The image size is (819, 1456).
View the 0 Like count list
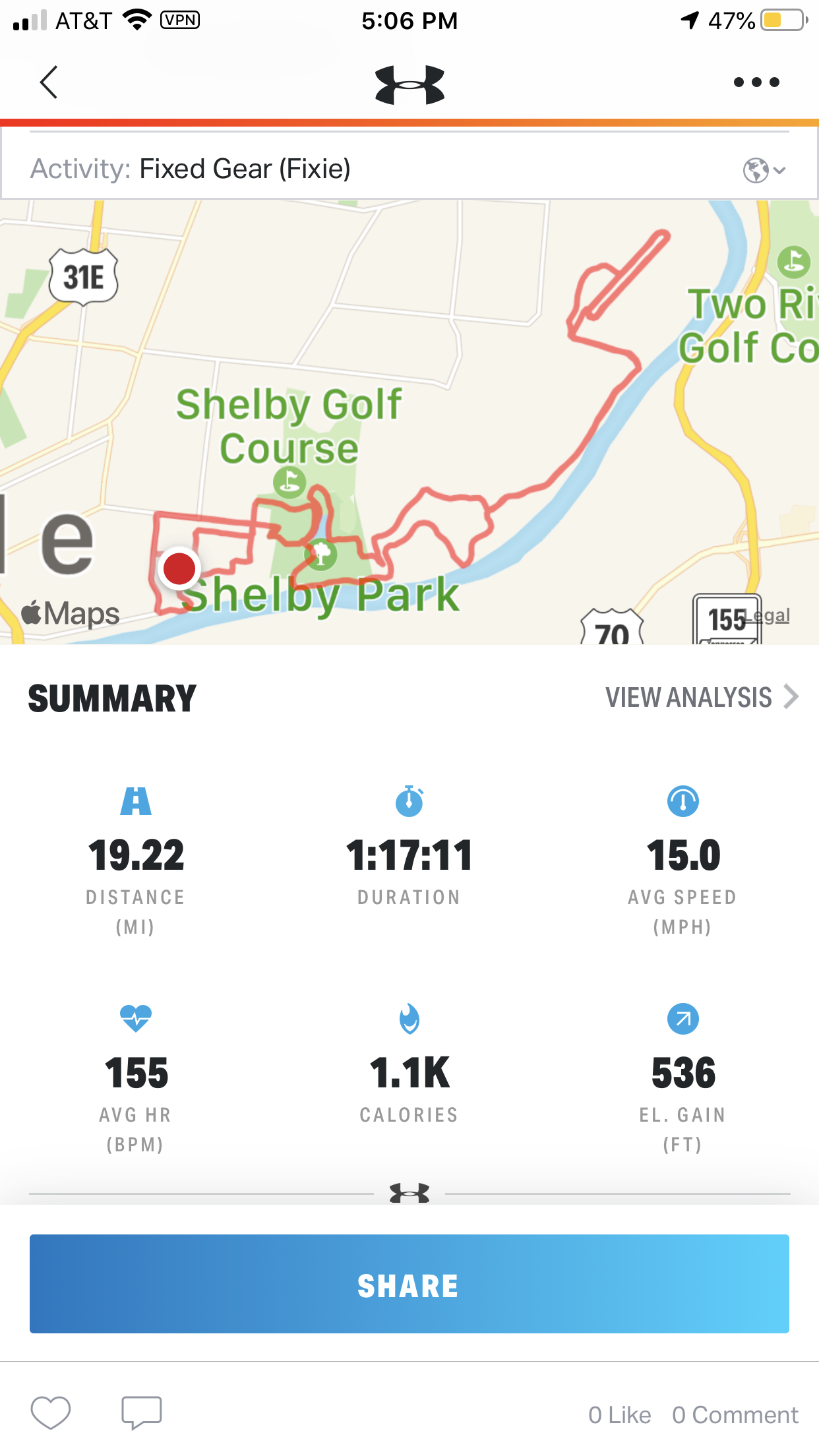[619, 1415]
